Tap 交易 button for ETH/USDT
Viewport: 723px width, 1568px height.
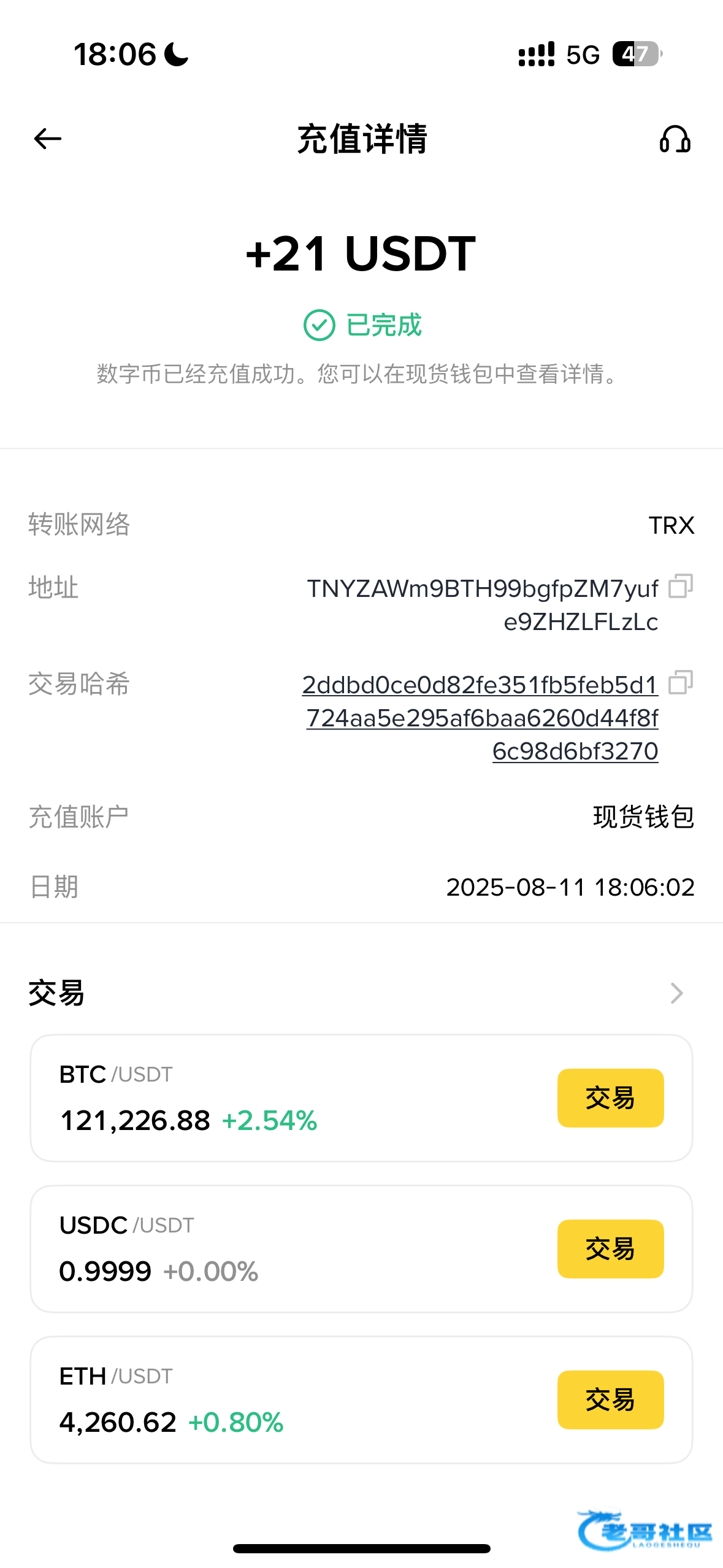tap(610, 1400)
